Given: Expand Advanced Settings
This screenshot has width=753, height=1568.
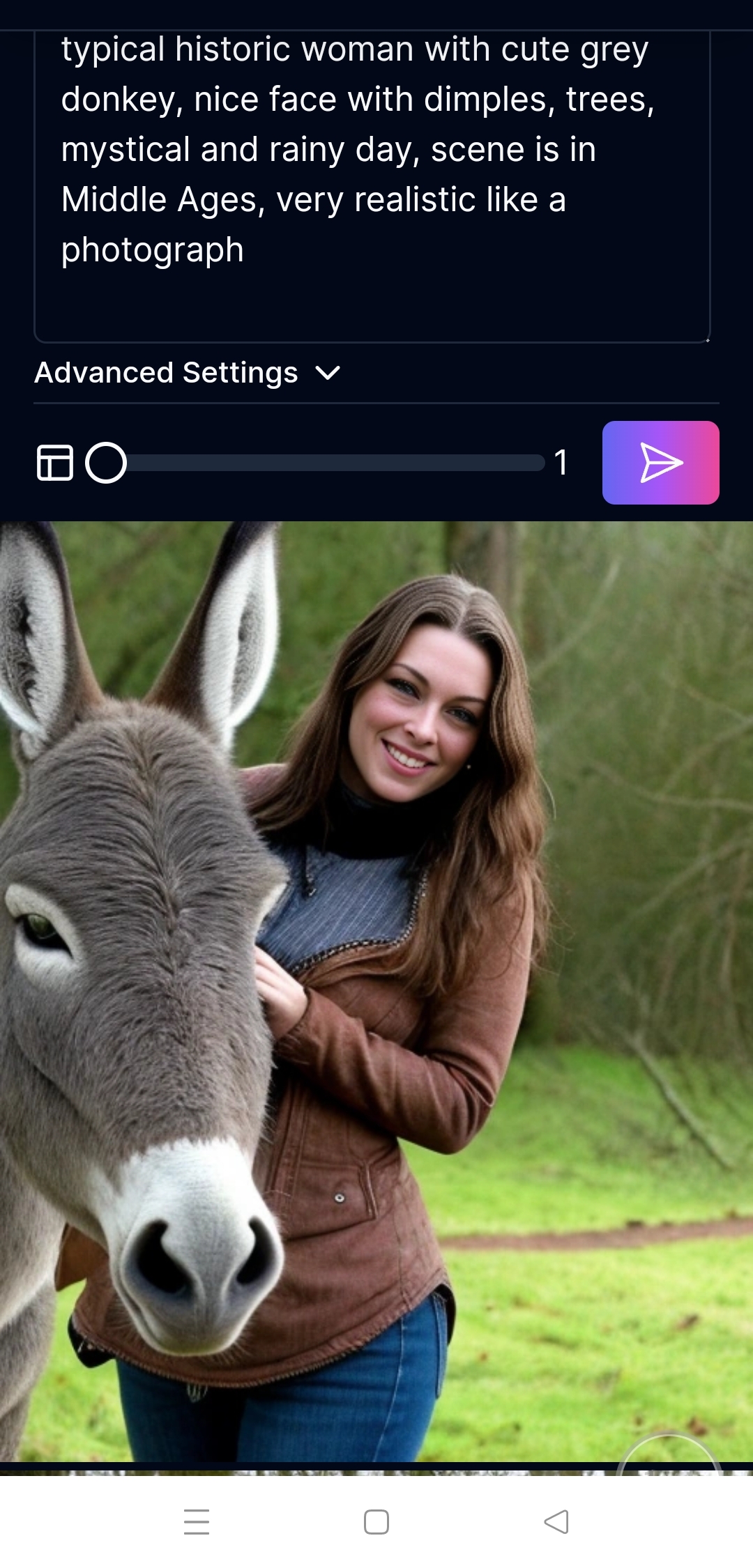Looking at the screenshot, I should click(x=187, y=373).
